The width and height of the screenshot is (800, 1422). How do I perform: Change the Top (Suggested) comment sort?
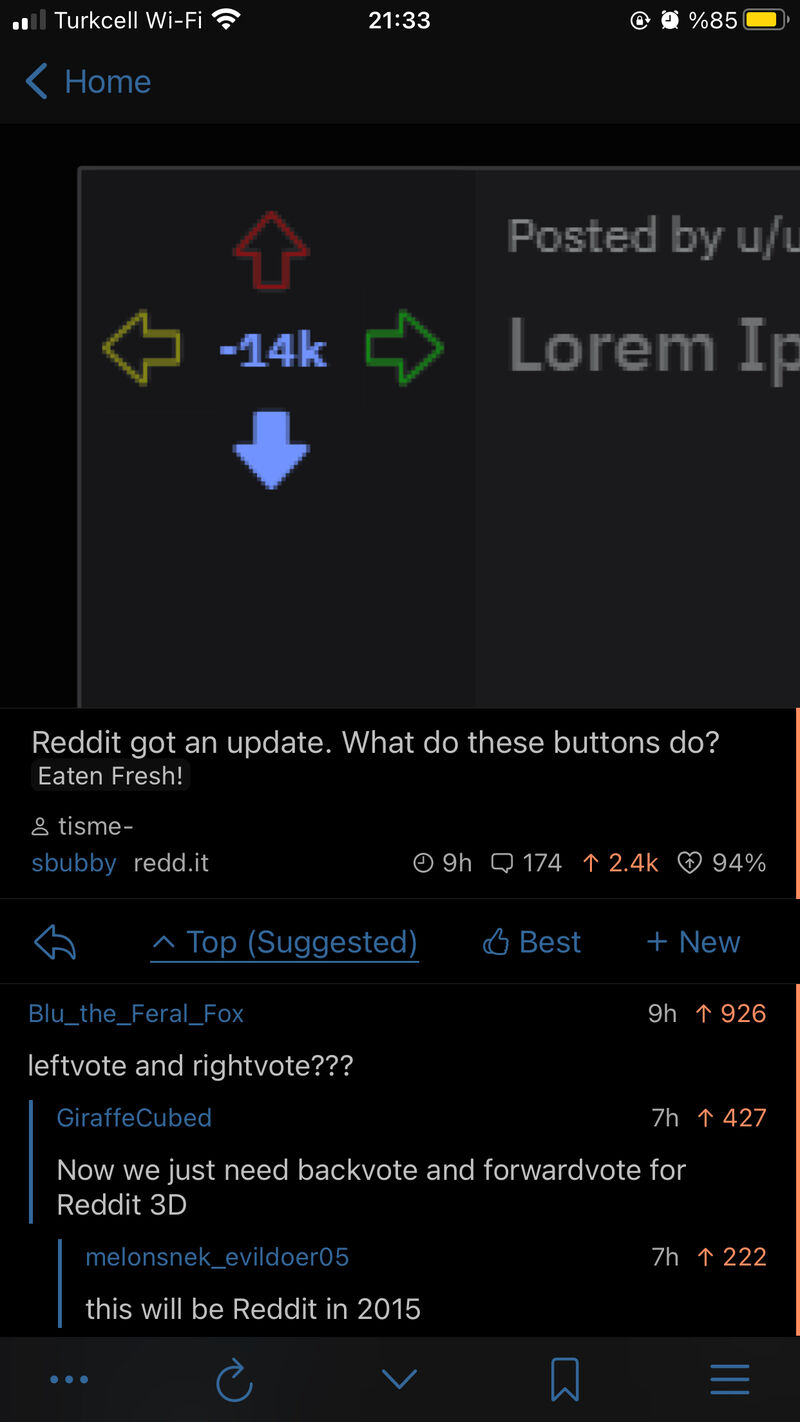click(x=284, y=942)
